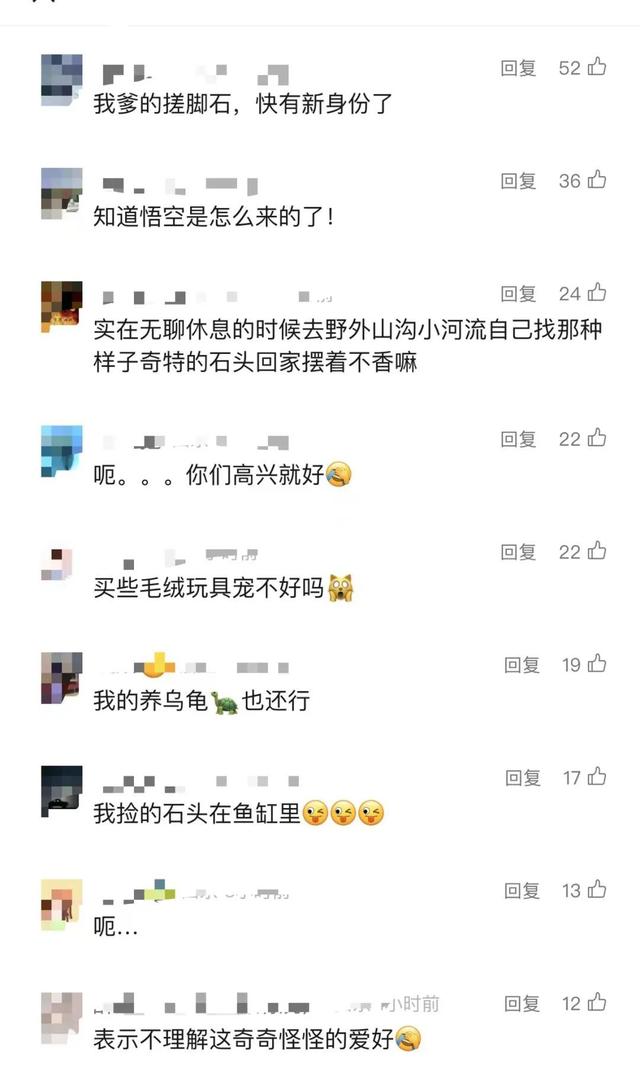Like the 奇奇怪怪的爱好 comment
Image resolution: width=640 pixels, height=1089 pixels.
(597, 1004)
